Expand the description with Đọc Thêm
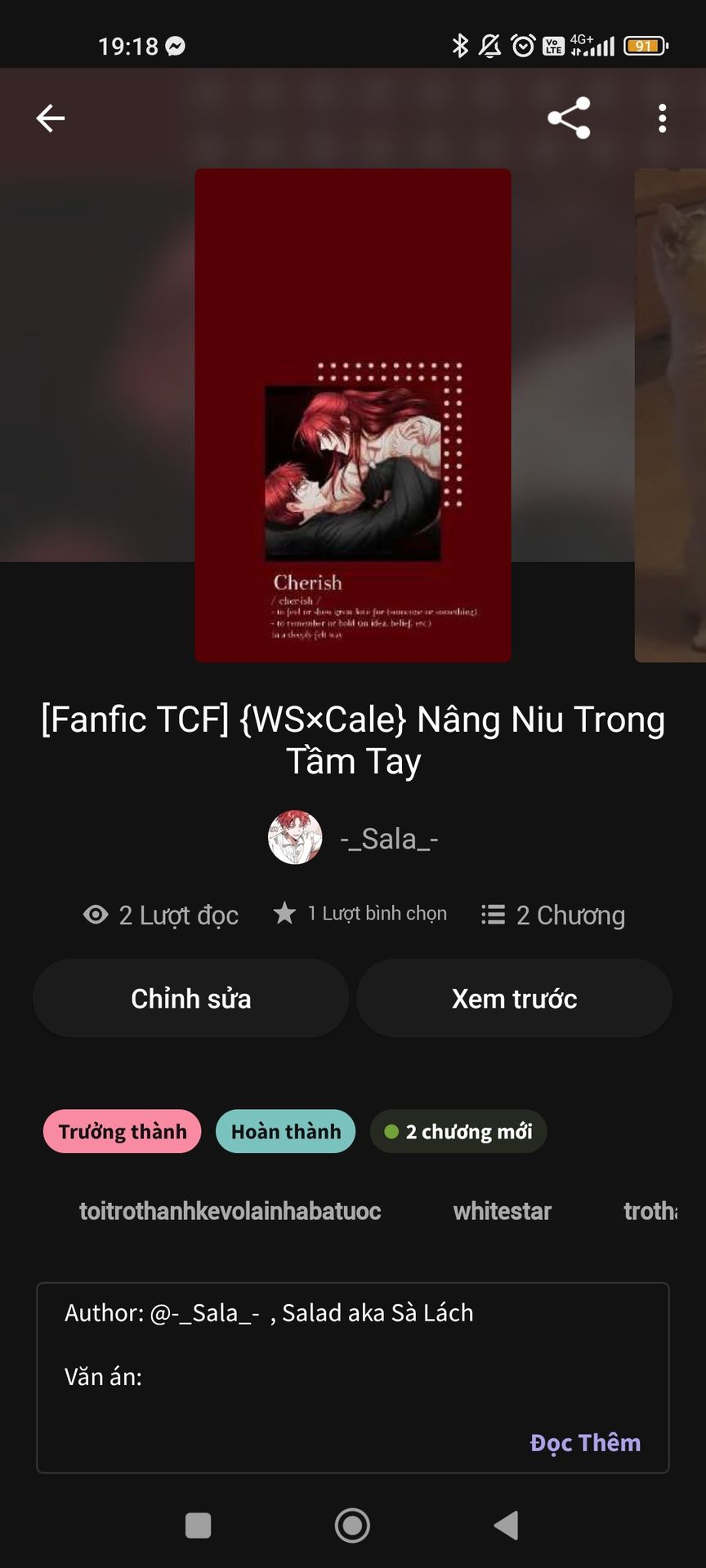Image resolution: width=706 pixels, height=1568 pixels. [585, 1443]
